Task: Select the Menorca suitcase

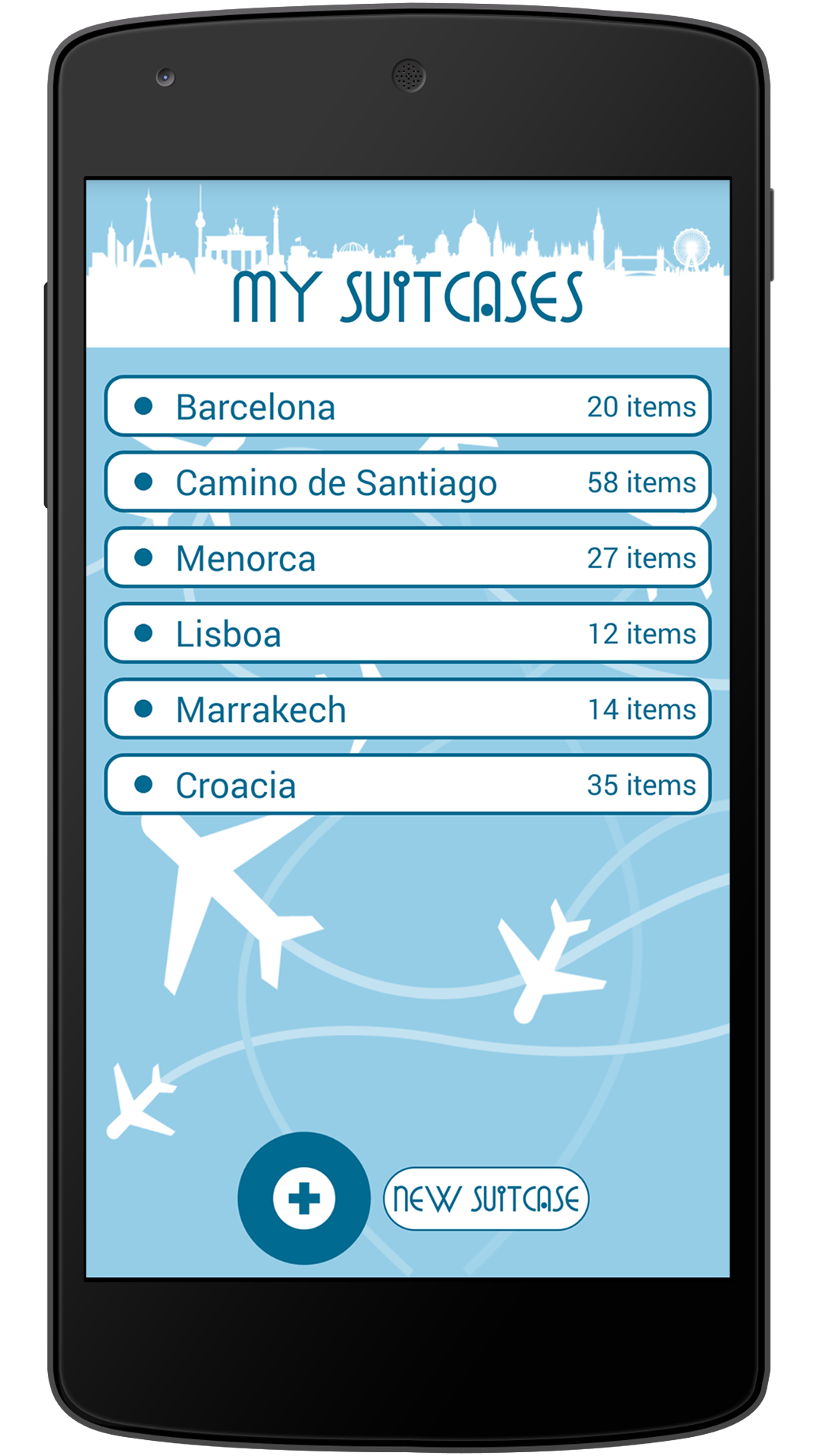Action: point(408,558)
